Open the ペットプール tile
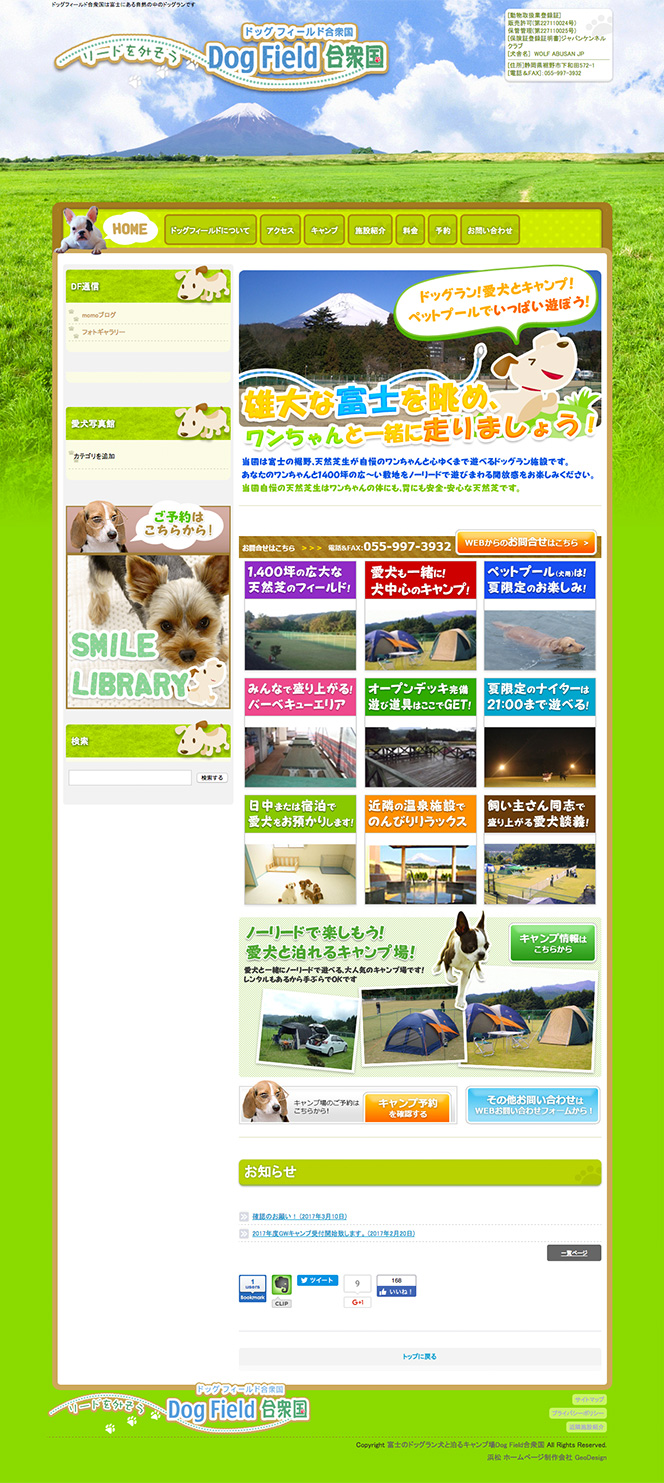This screenshot has width=664, height=1483. pos(539,615)
